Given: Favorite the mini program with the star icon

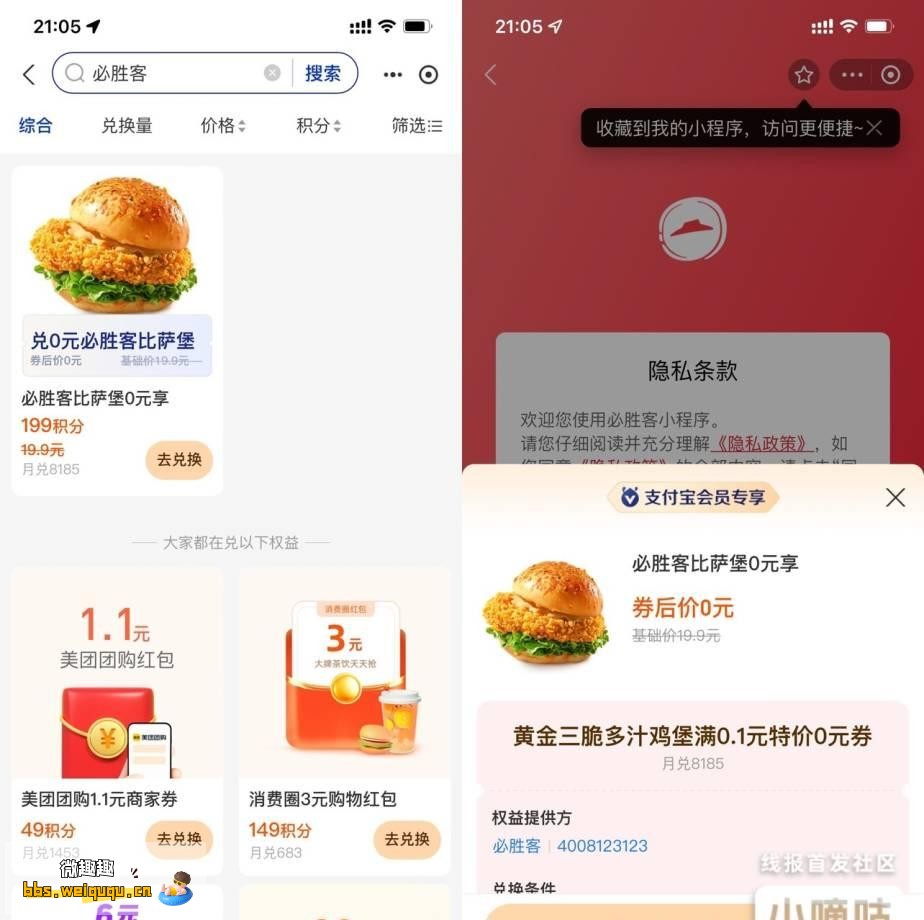Looking at the screenshot, I should coord(803,75).
